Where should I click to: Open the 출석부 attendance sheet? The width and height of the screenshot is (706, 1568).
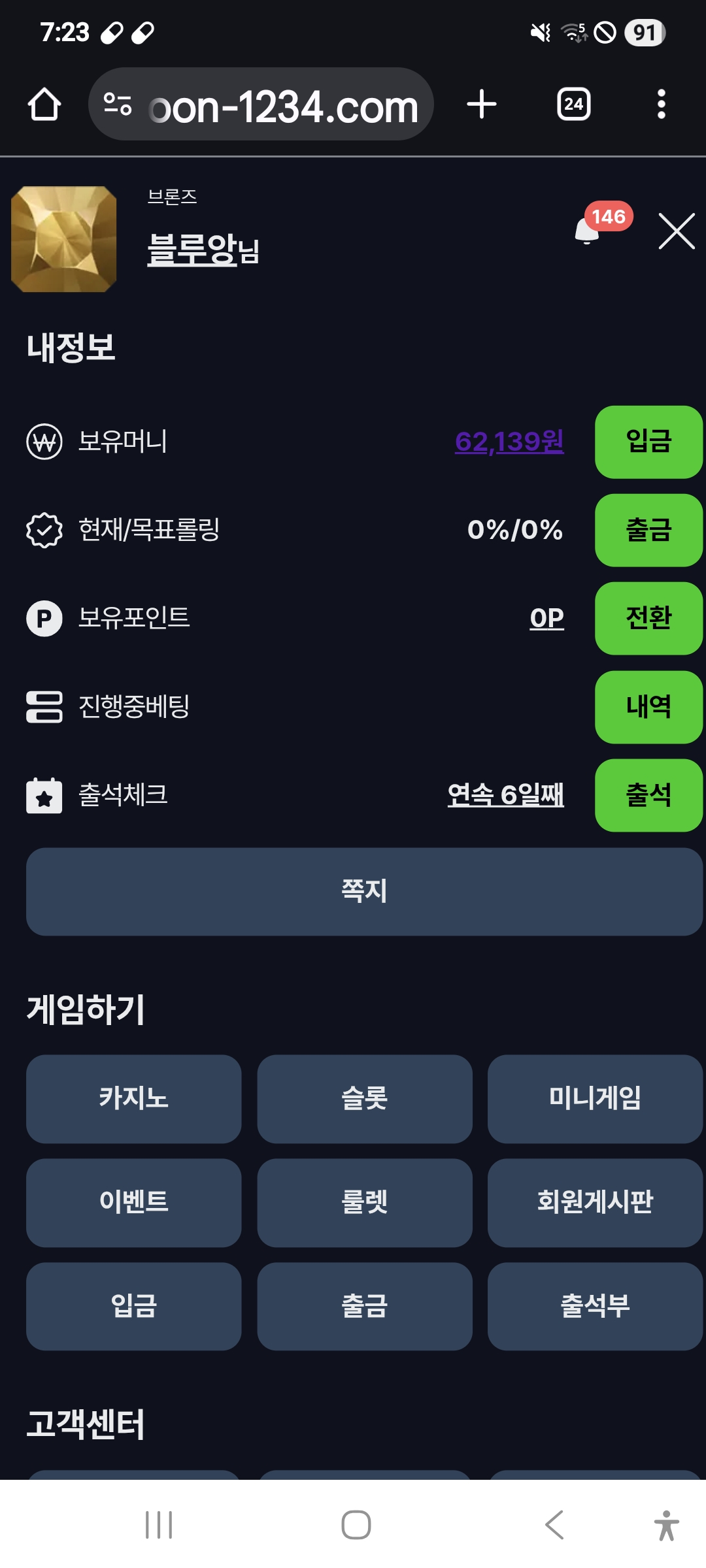[595, 1306]
